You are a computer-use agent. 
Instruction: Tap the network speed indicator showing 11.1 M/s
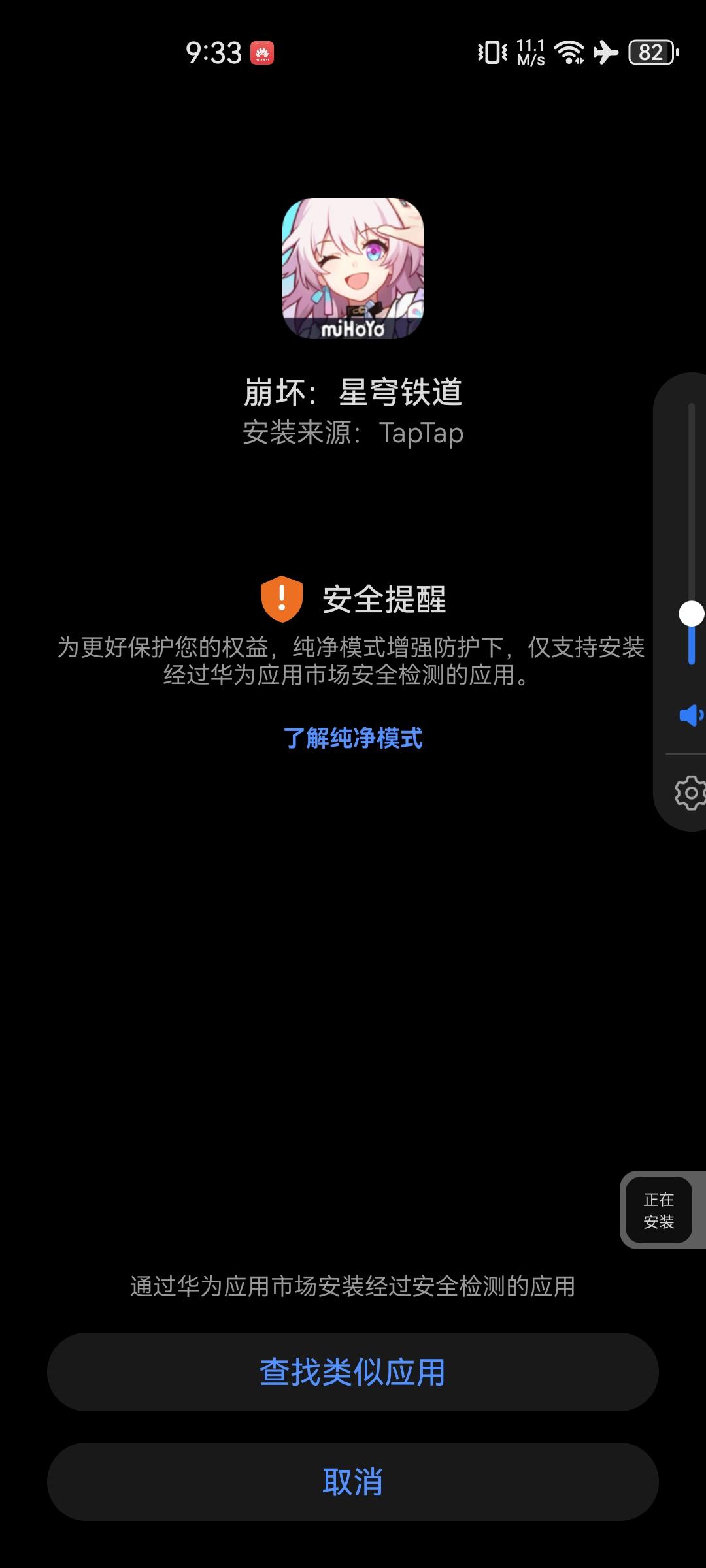530,52
